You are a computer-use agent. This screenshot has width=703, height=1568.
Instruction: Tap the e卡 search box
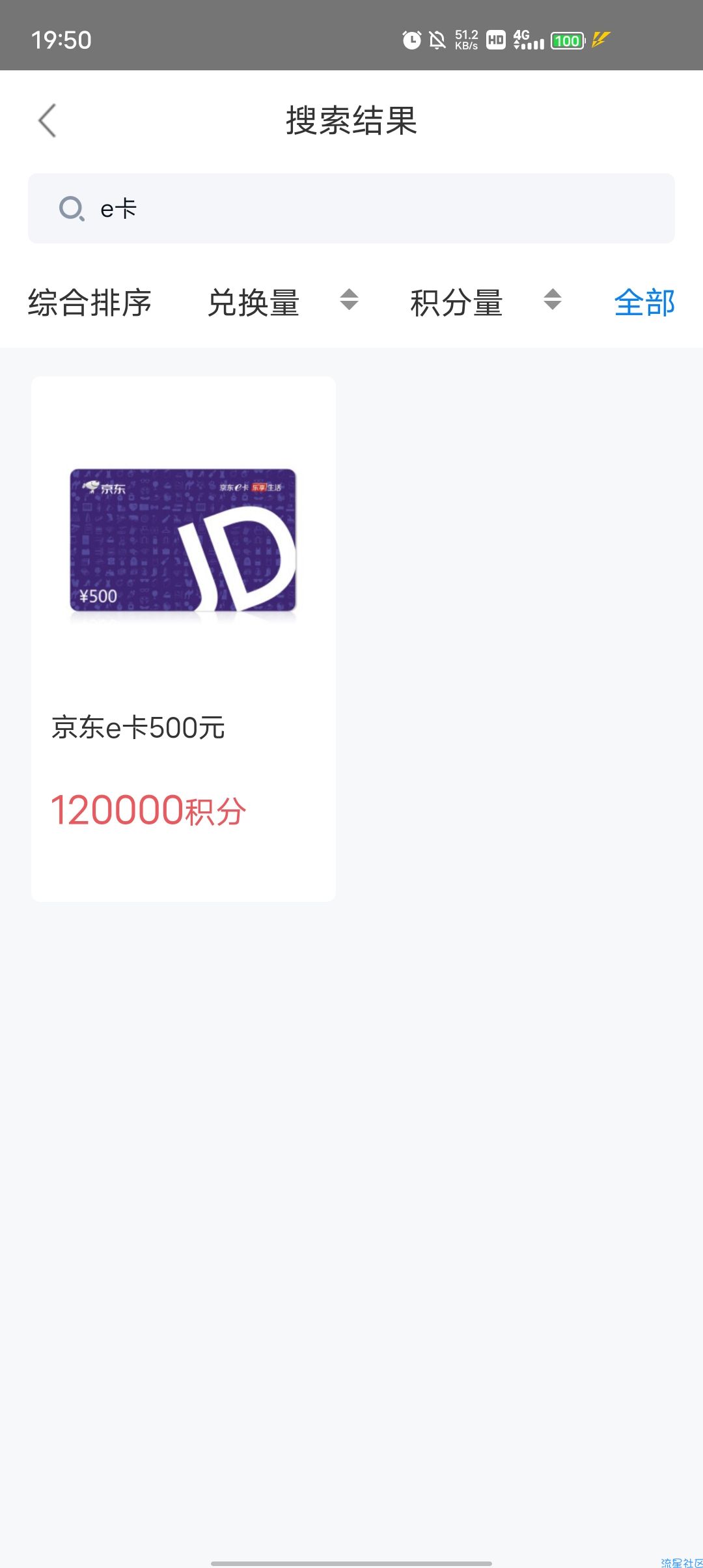click(351, 208)
